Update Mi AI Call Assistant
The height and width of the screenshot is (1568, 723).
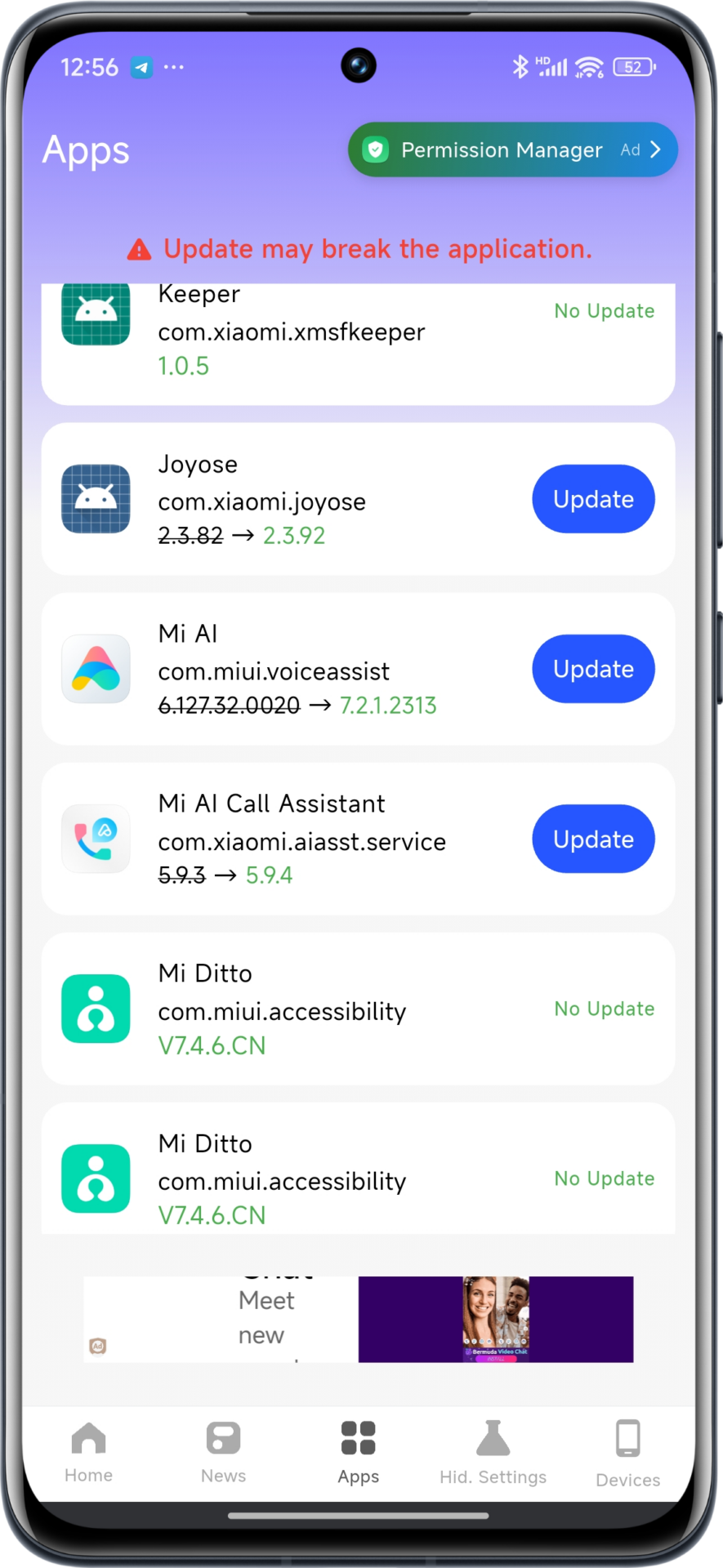coord(593,839)
